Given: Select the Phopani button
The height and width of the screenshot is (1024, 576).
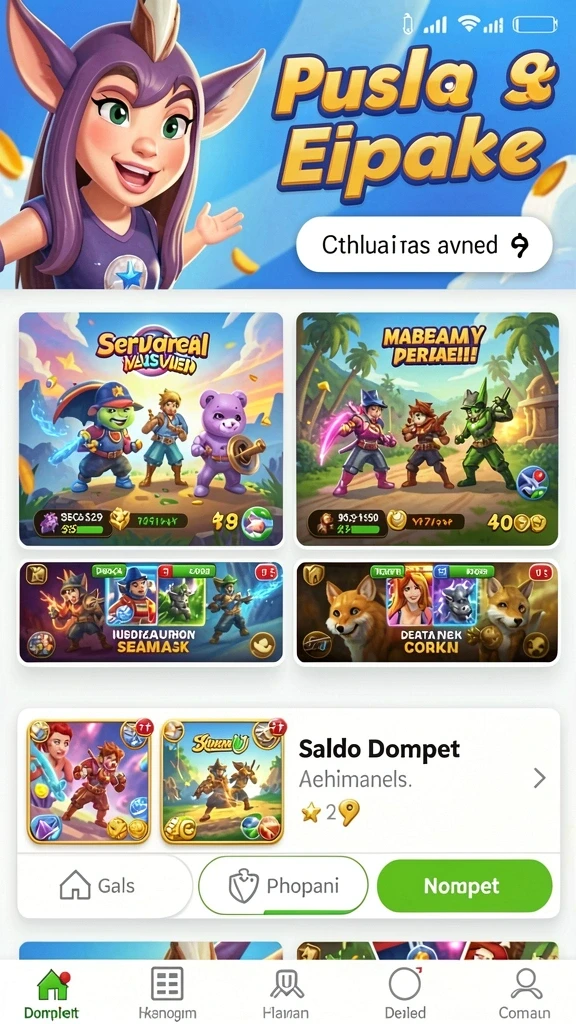Looking at the screenshot, I should (x=283, y=886).
